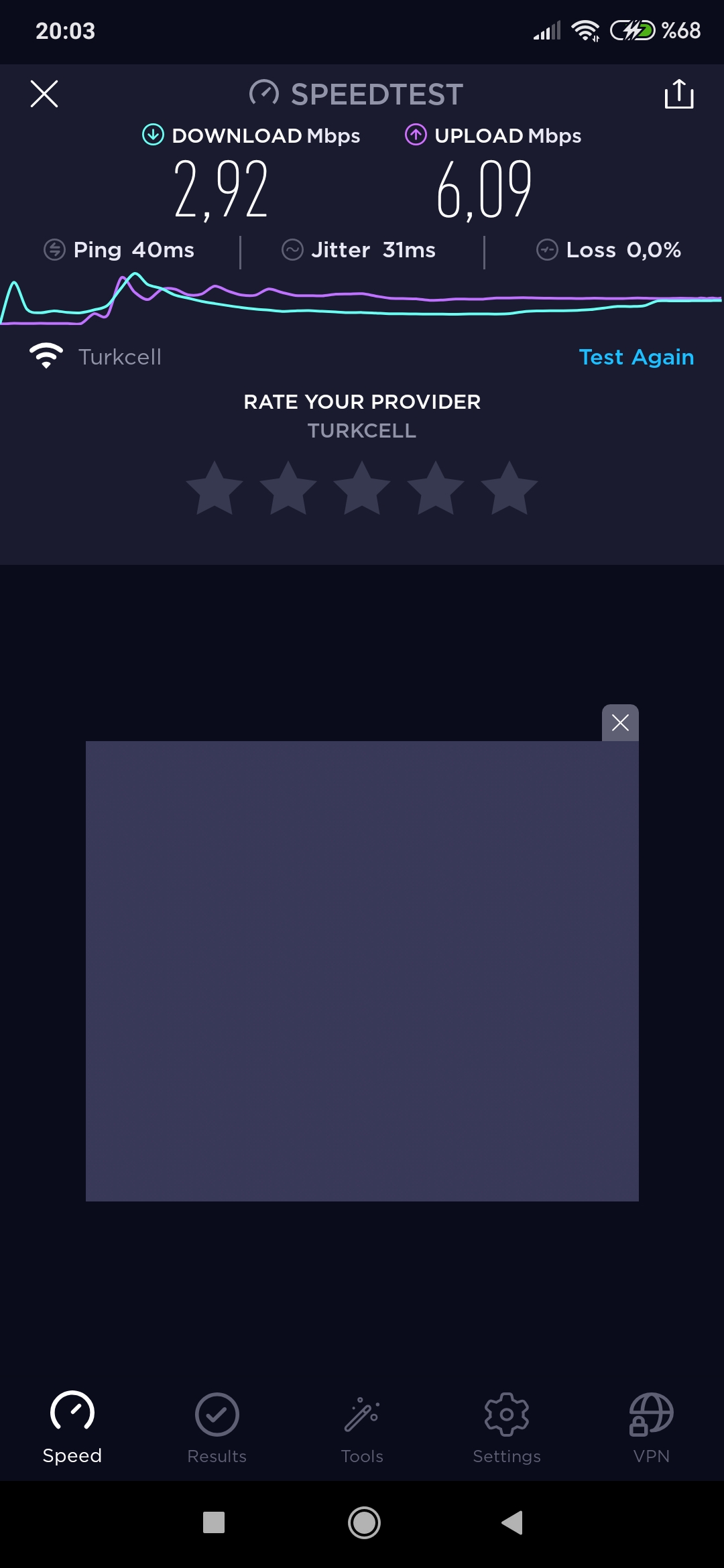Viewport: 724px width, 1568px height.
Task: Tap Test Again to rerun speedtest
Action: 636,357
